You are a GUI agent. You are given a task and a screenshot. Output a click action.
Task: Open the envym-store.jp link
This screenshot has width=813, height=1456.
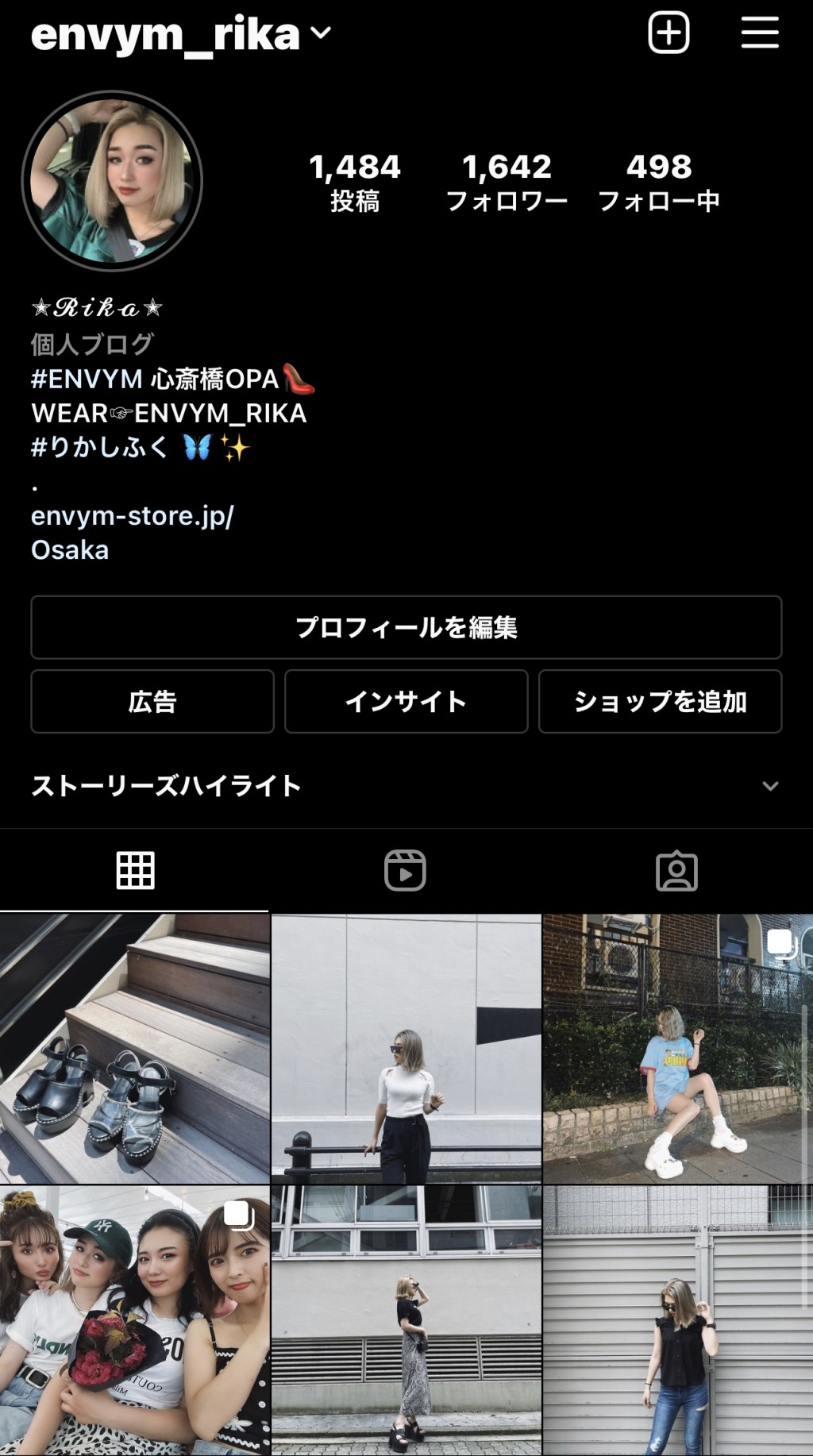132,516
